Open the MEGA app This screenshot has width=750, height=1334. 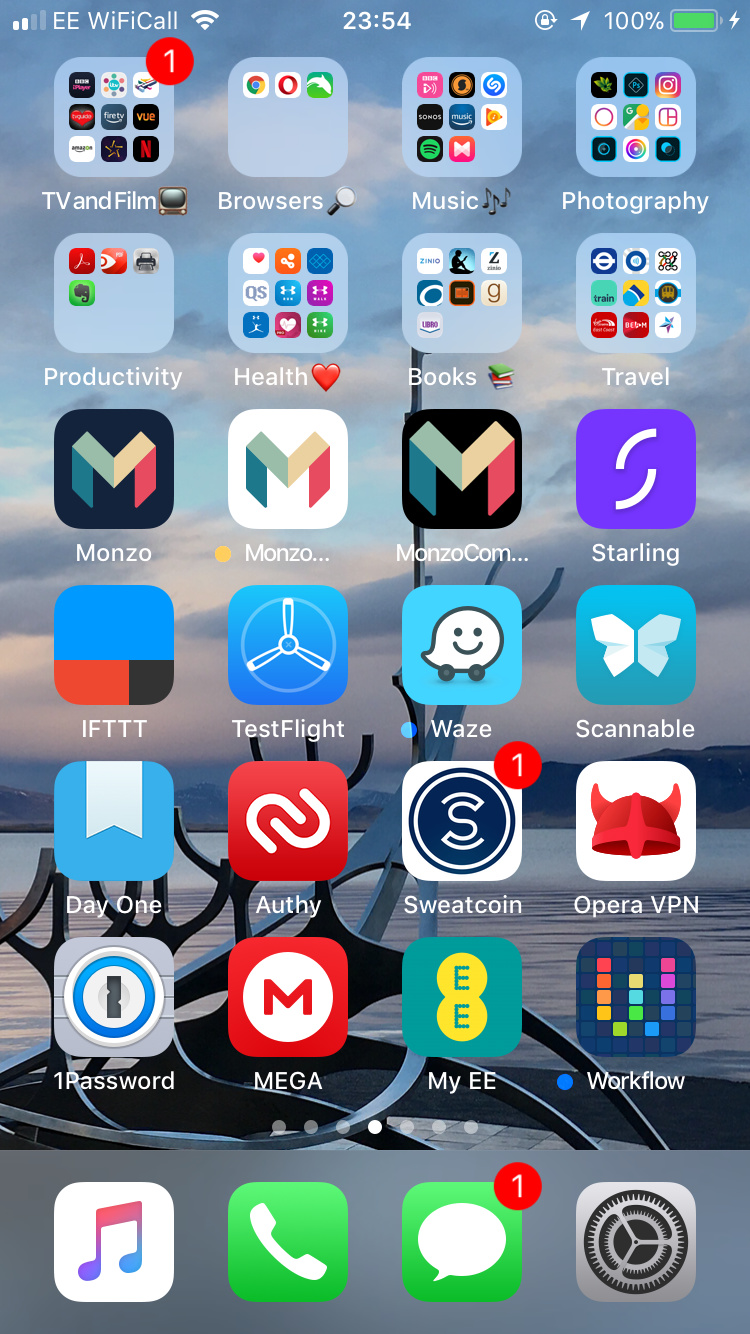tap(288, 997)
